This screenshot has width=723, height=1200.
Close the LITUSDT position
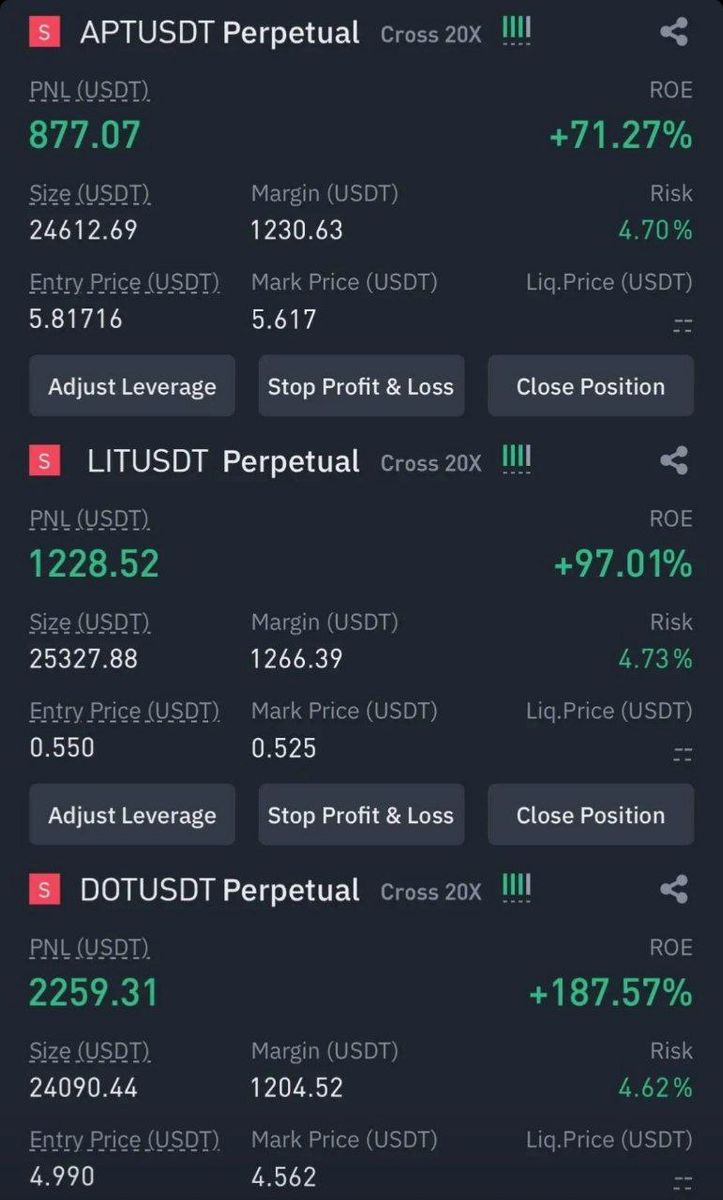pyautogui.click(x=590, y=815)
